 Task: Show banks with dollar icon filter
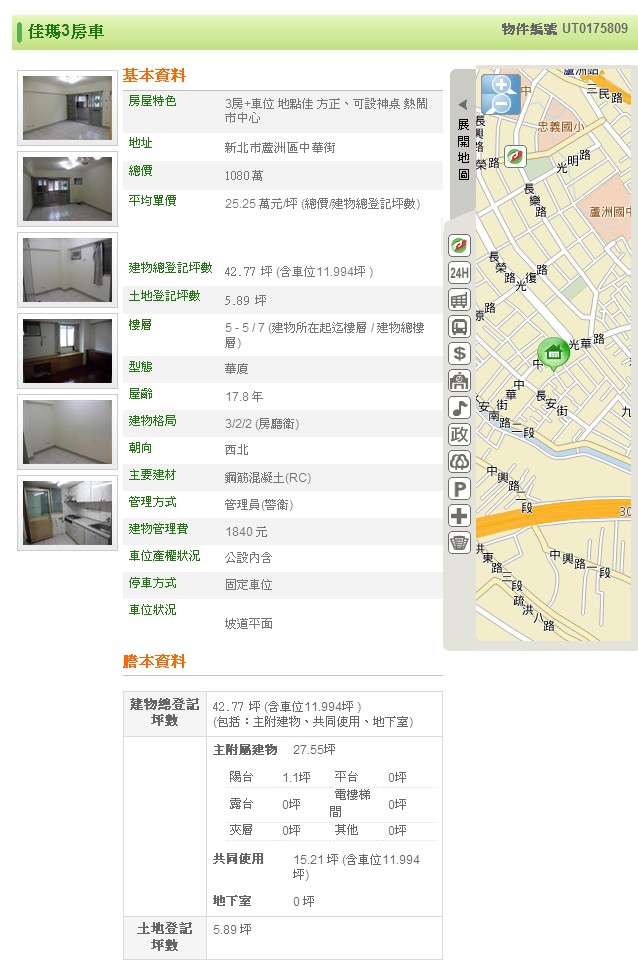click(459, 354)
